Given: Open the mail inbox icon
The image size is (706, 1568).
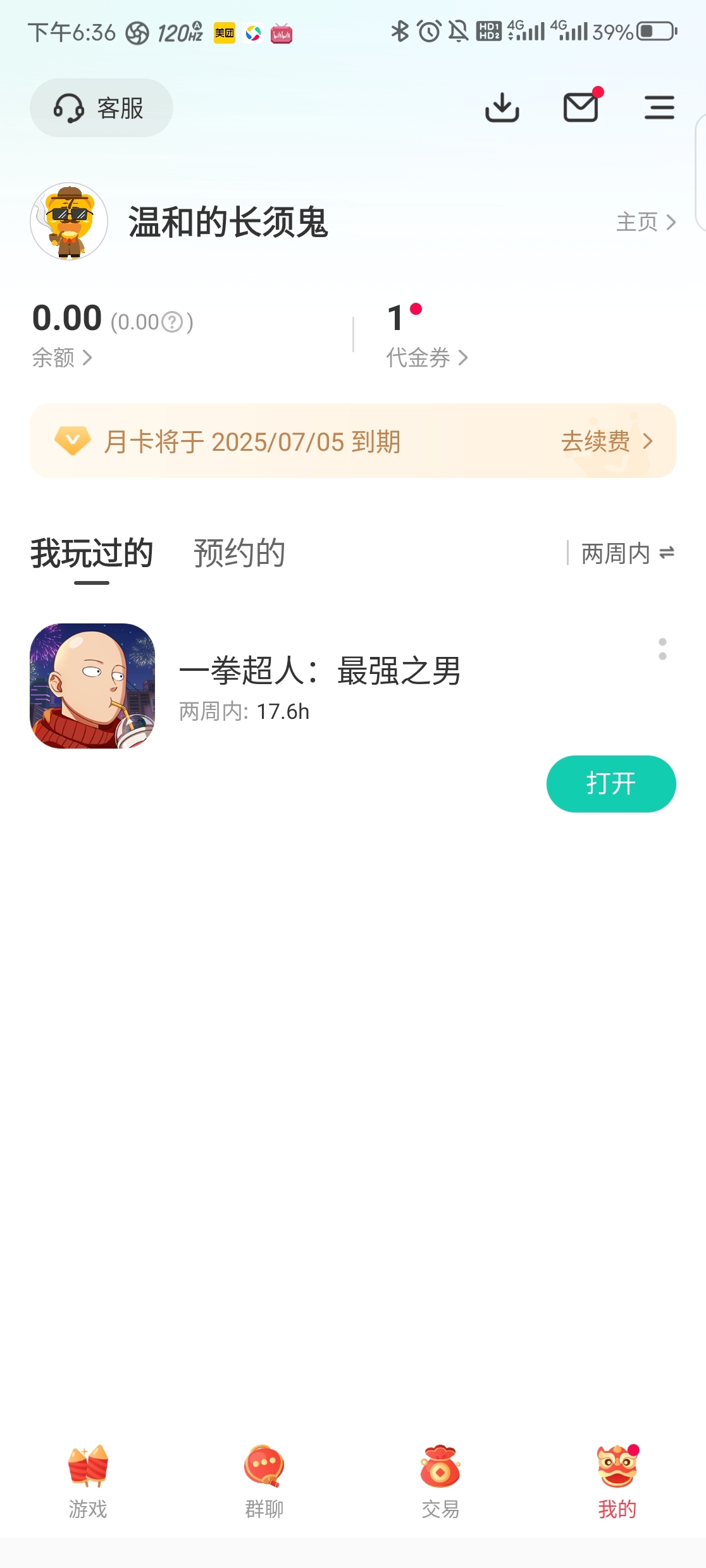Looking at the screenshot, I should pos(582,106).
